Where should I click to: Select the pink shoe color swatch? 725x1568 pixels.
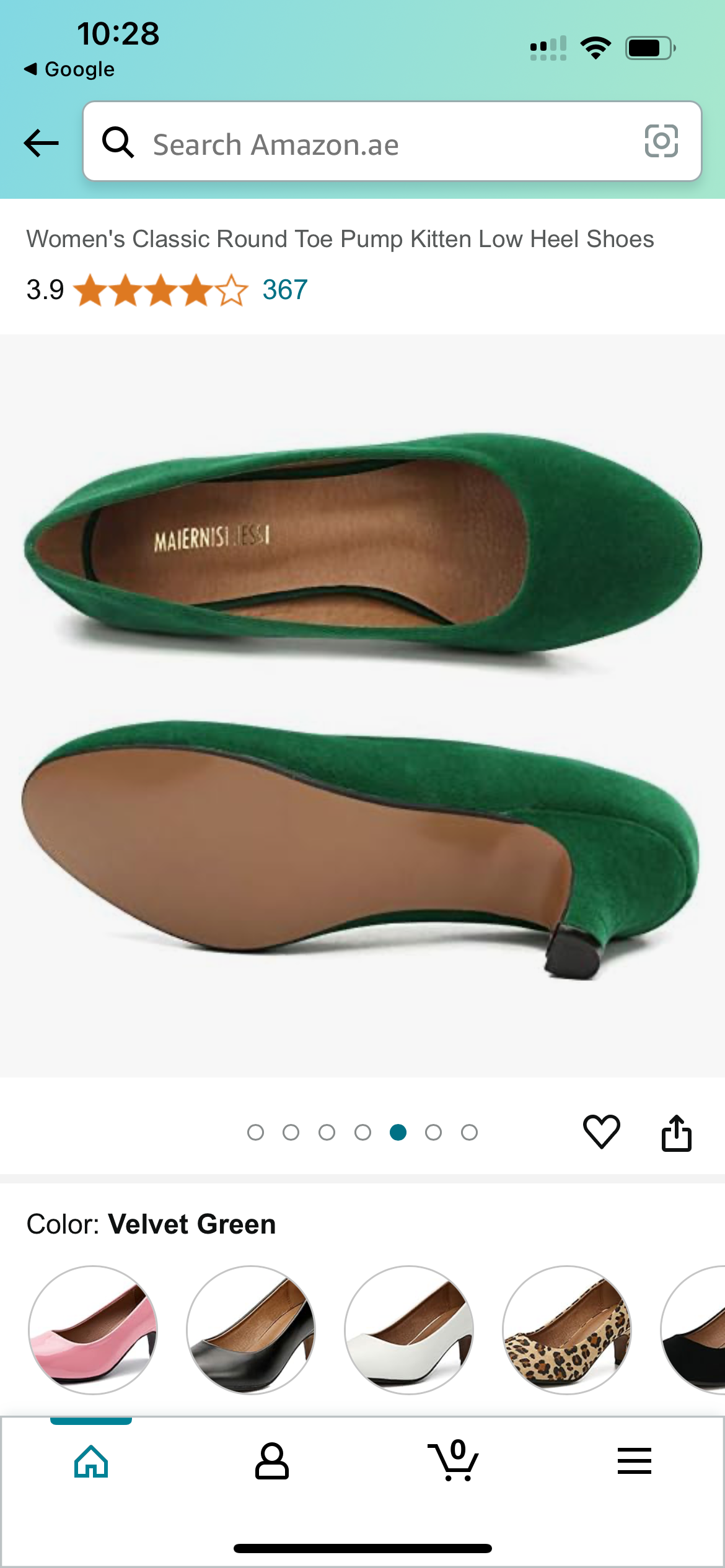click(93, 1330)
